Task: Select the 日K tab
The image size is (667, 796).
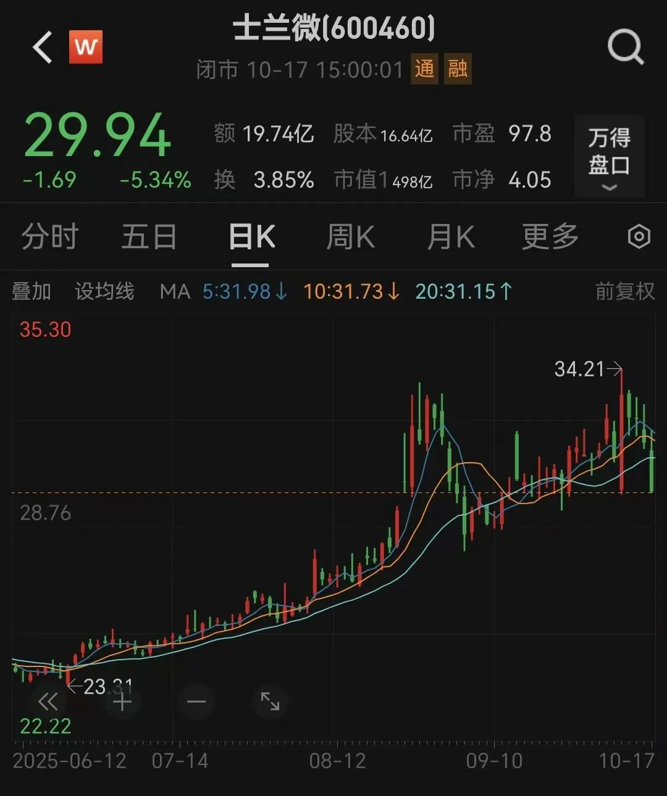Action: tap(251, 237)
